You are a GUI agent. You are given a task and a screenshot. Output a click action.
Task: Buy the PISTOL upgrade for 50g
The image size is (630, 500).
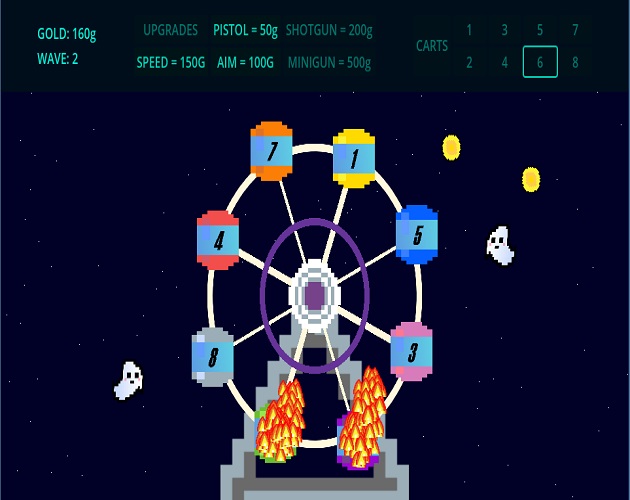(x=245, y=30)
